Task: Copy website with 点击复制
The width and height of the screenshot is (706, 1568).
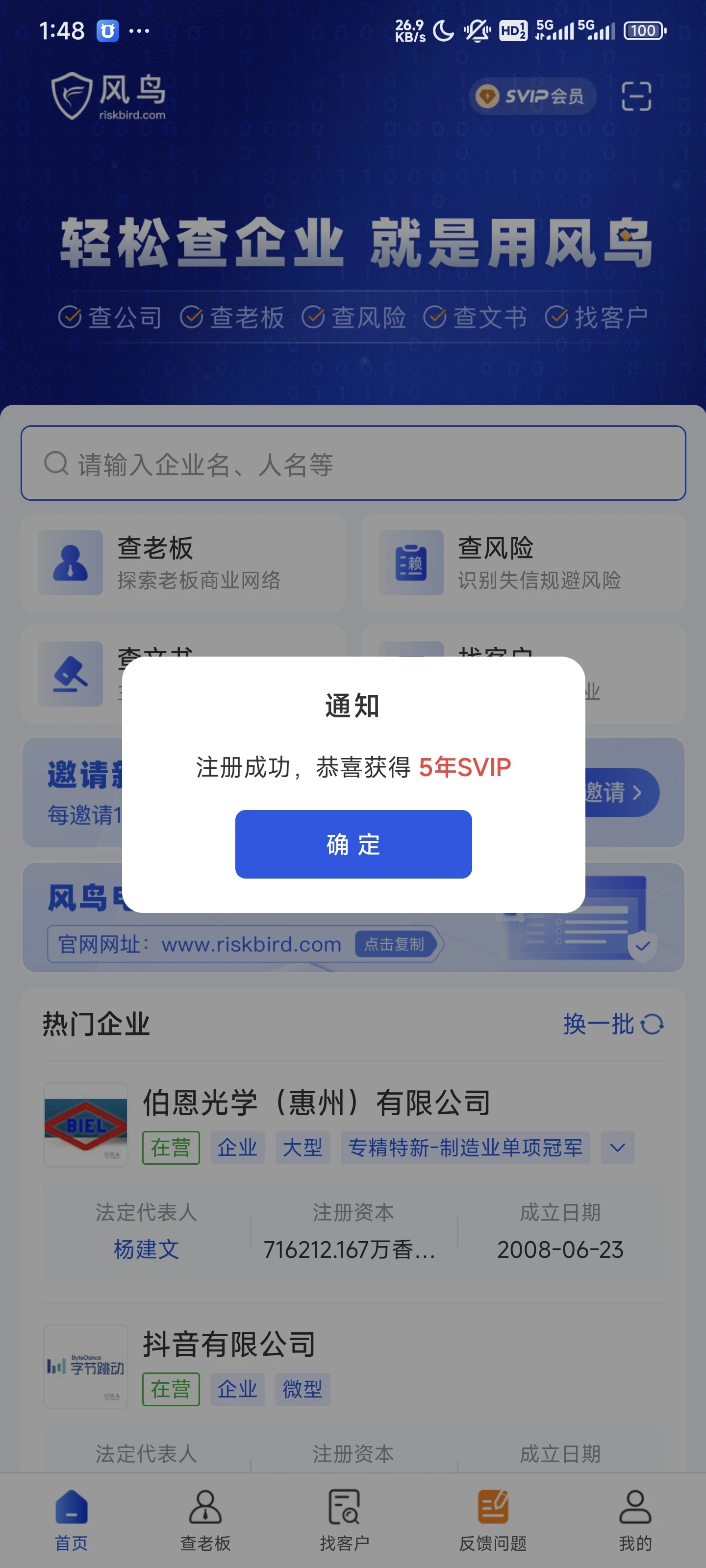Action: coord(394,944)
